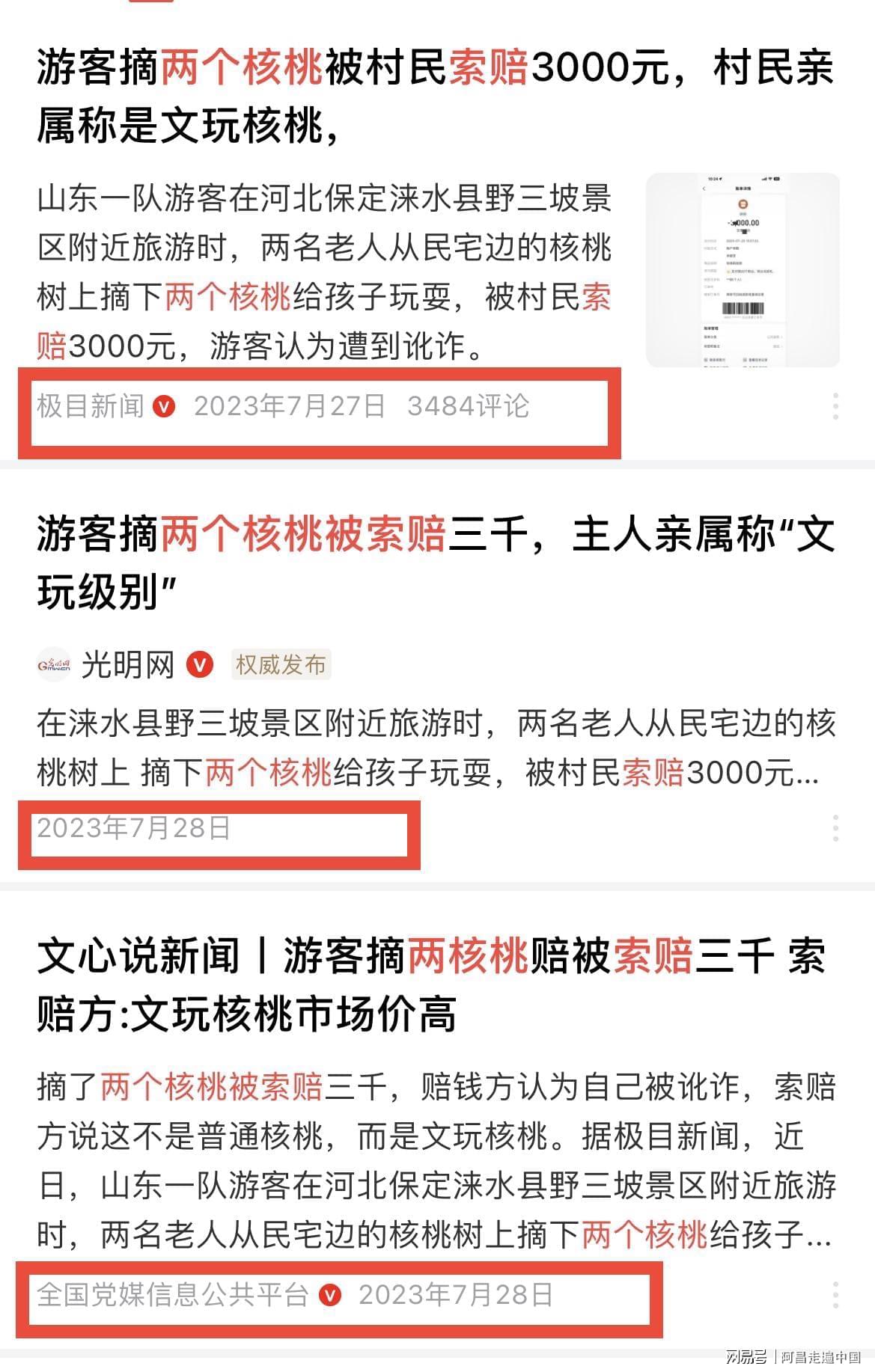Visit the 光明网 publisher profile
Viewport: 875px width, 1372px height.
pos(127,664)
